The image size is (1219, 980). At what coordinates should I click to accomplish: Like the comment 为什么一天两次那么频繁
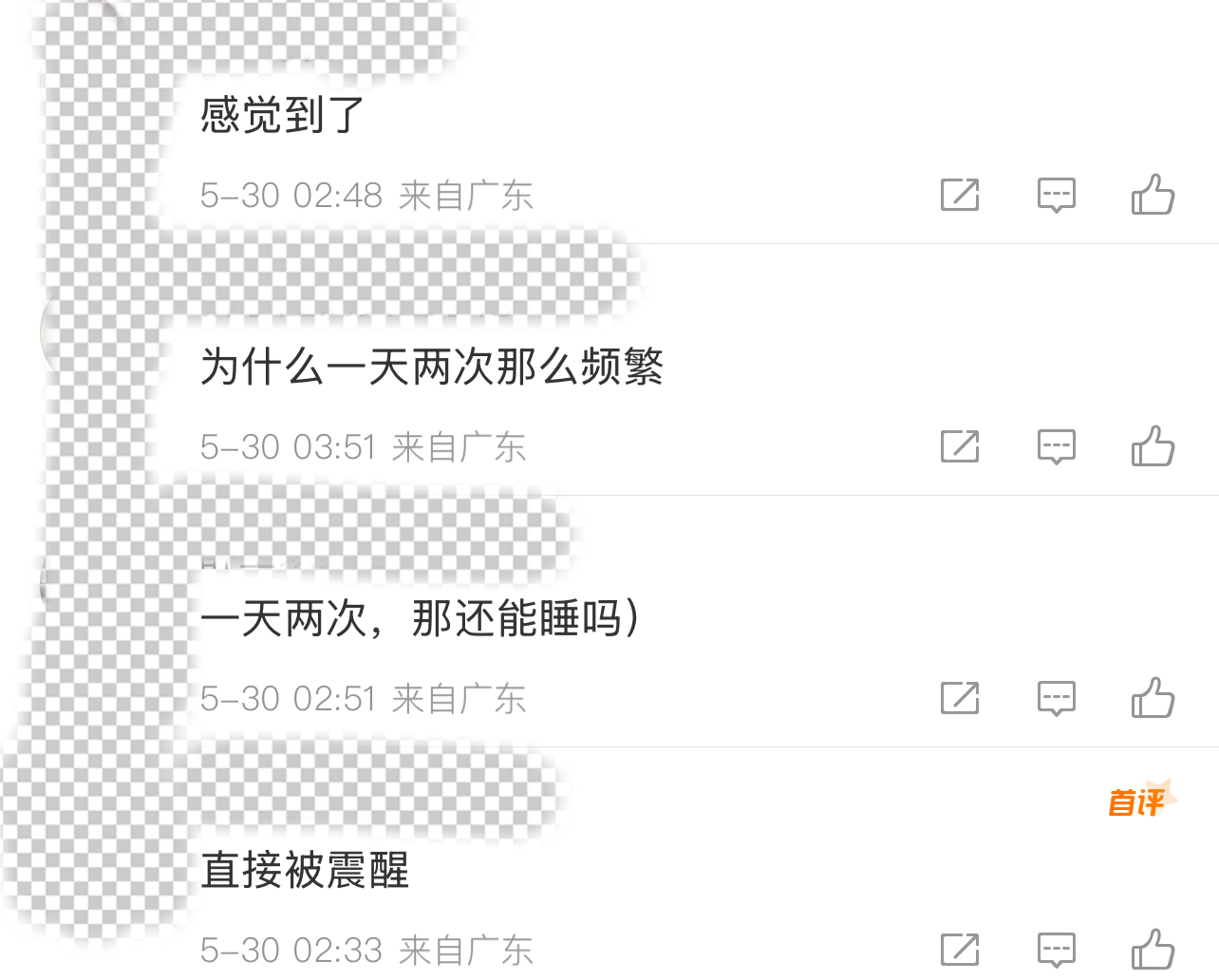1153,446
